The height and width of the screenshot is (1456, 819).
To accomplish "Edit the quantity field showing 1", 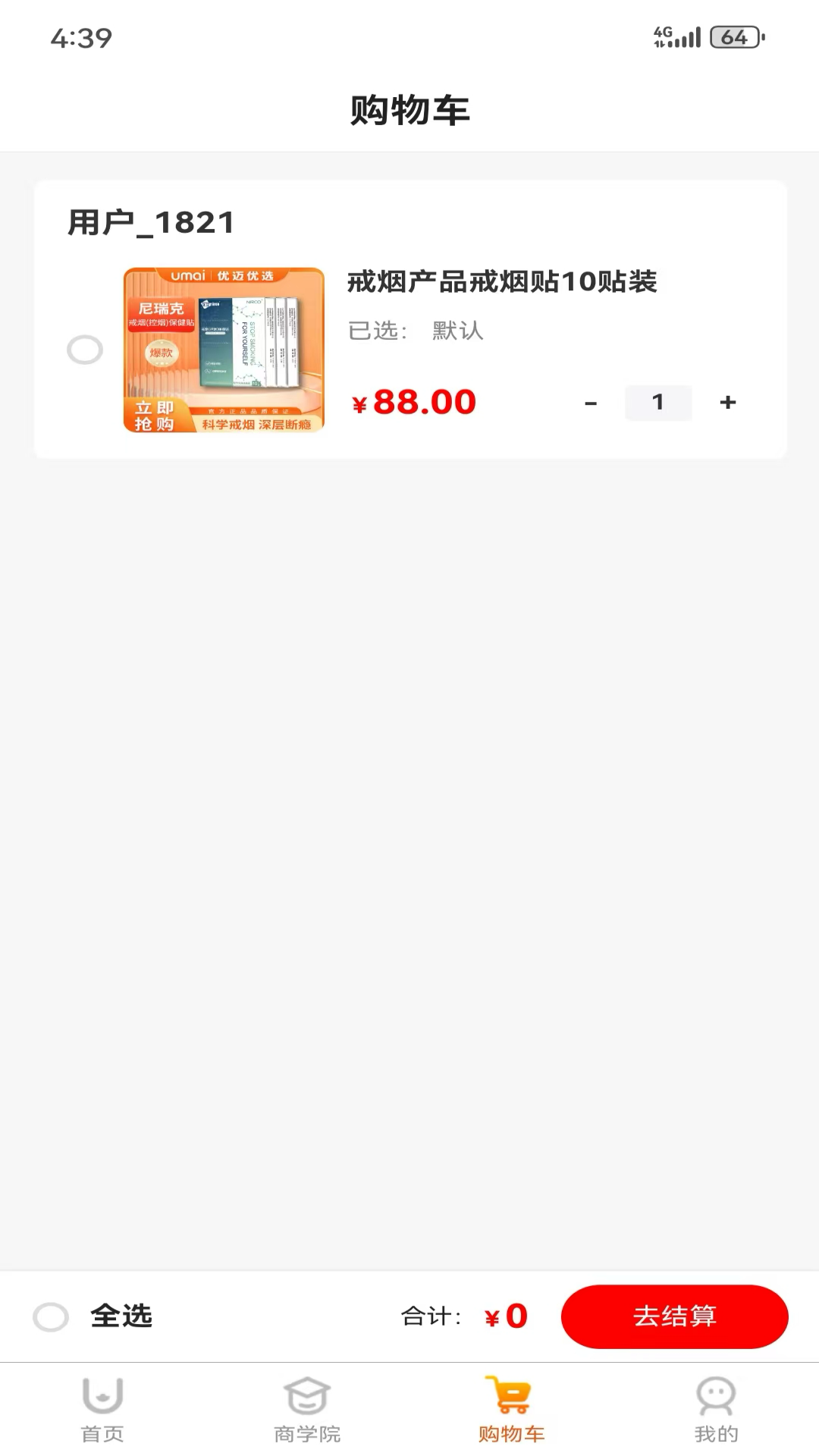I will 658,403.
